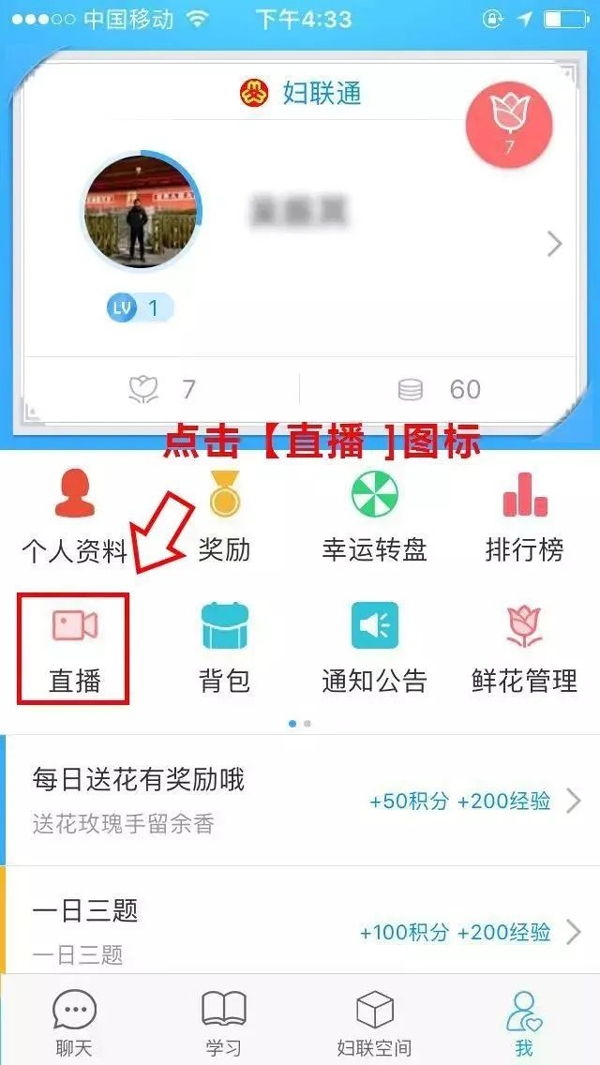
Task: Switch to the 聊天 chat tab
Action: (x=74, y=1022)
